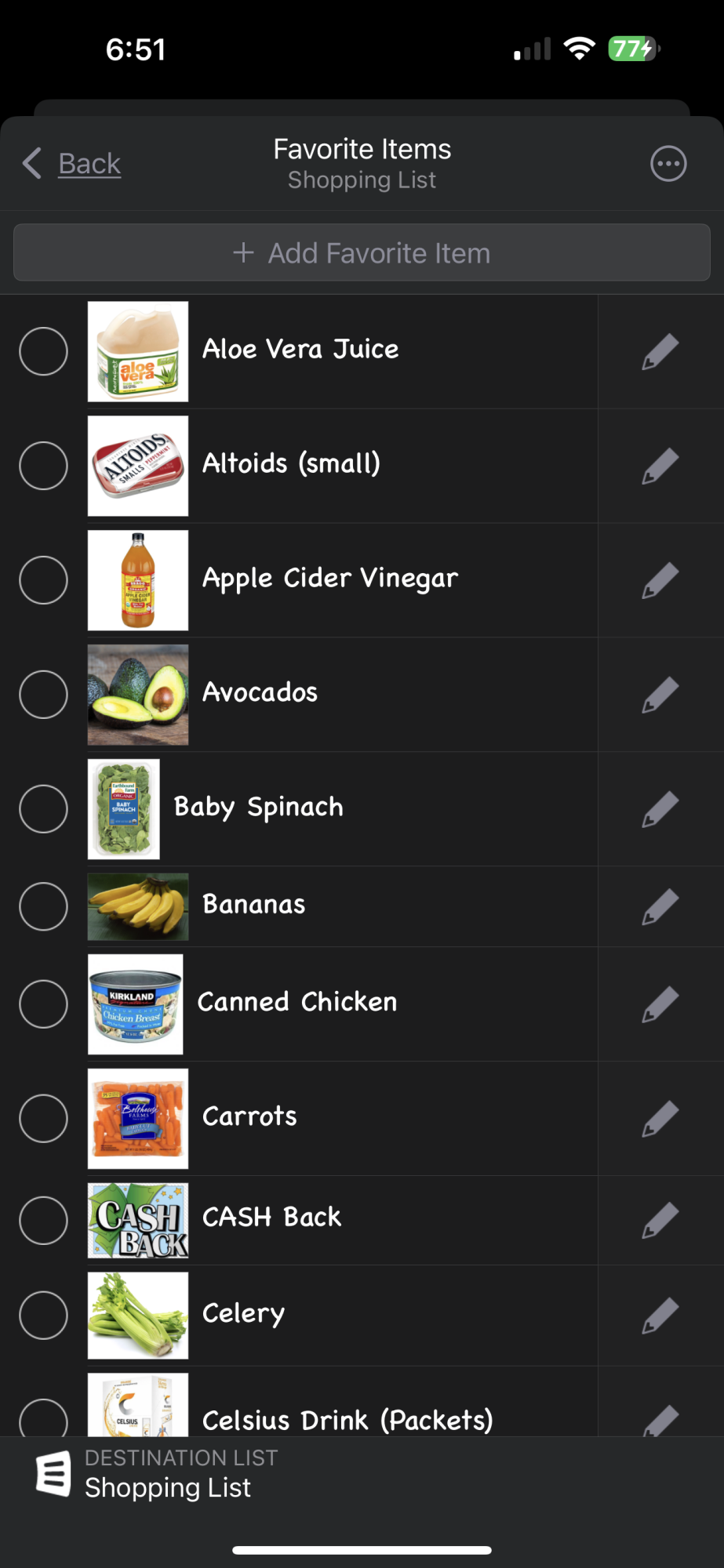Select the Baby Spinach circle
This screenshot has width=724, height=1568.
point(43,809)
